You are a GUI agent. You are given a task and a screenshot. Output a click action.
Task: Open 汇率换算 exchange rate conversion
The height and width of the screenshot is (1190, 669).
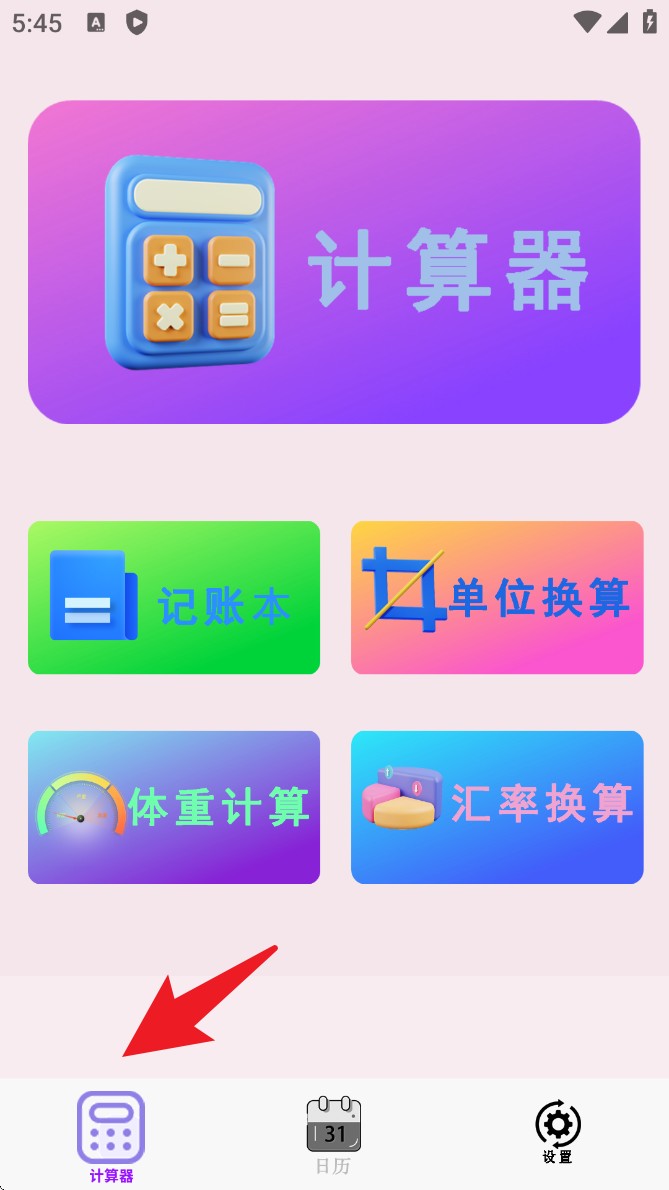(x=497, y=807)
